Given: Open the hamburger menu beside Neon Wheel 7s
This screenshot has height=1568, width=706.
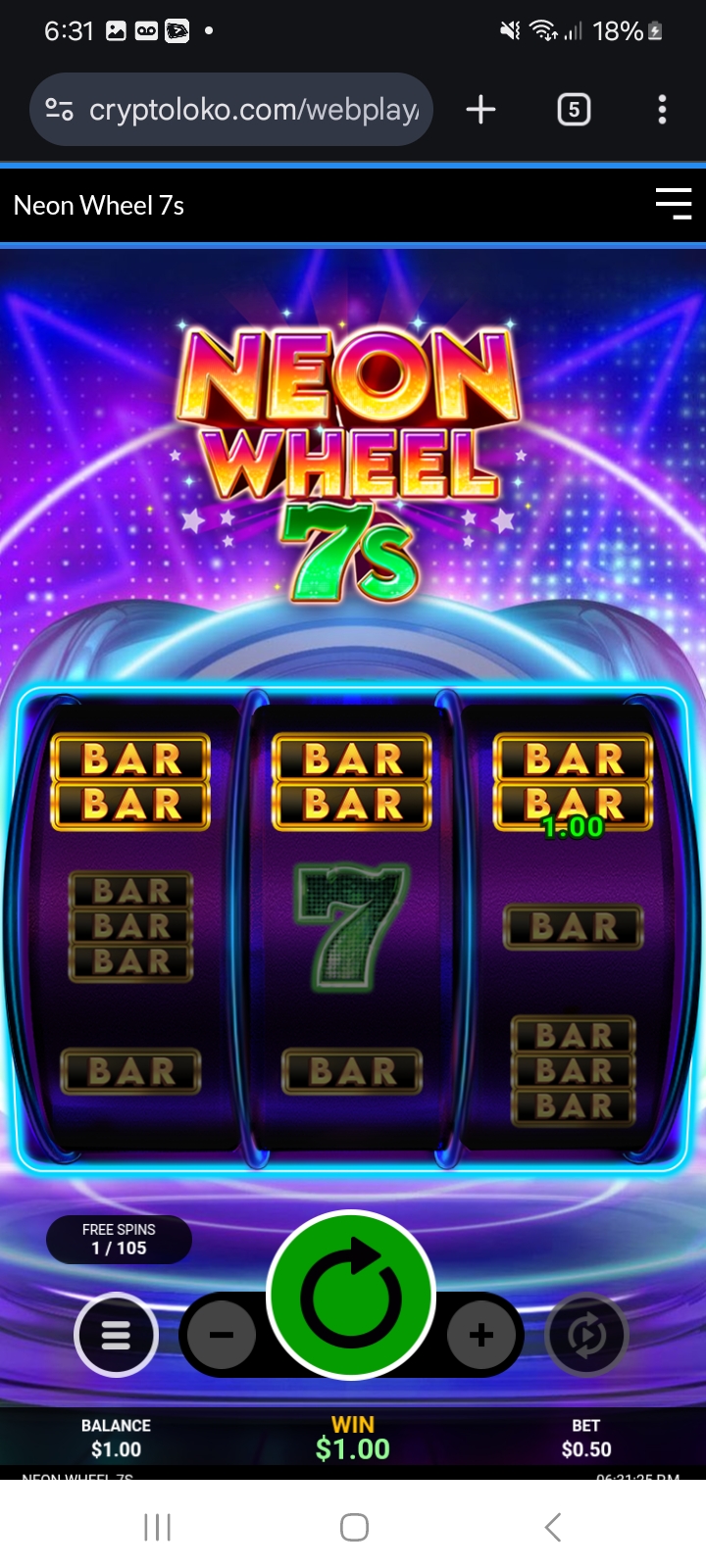Looking at the screenshot, I should [x=673, y=205].
